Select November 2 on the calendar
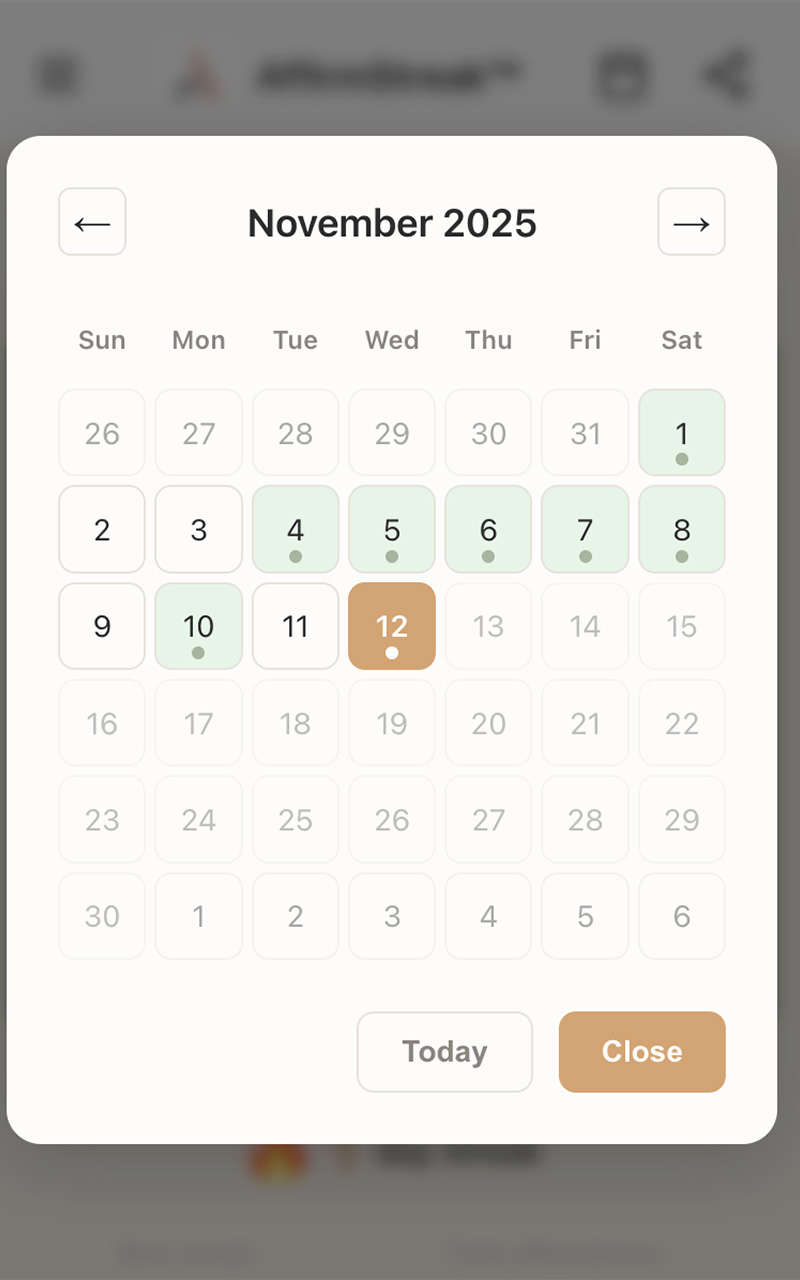 (x=101, y=529)
